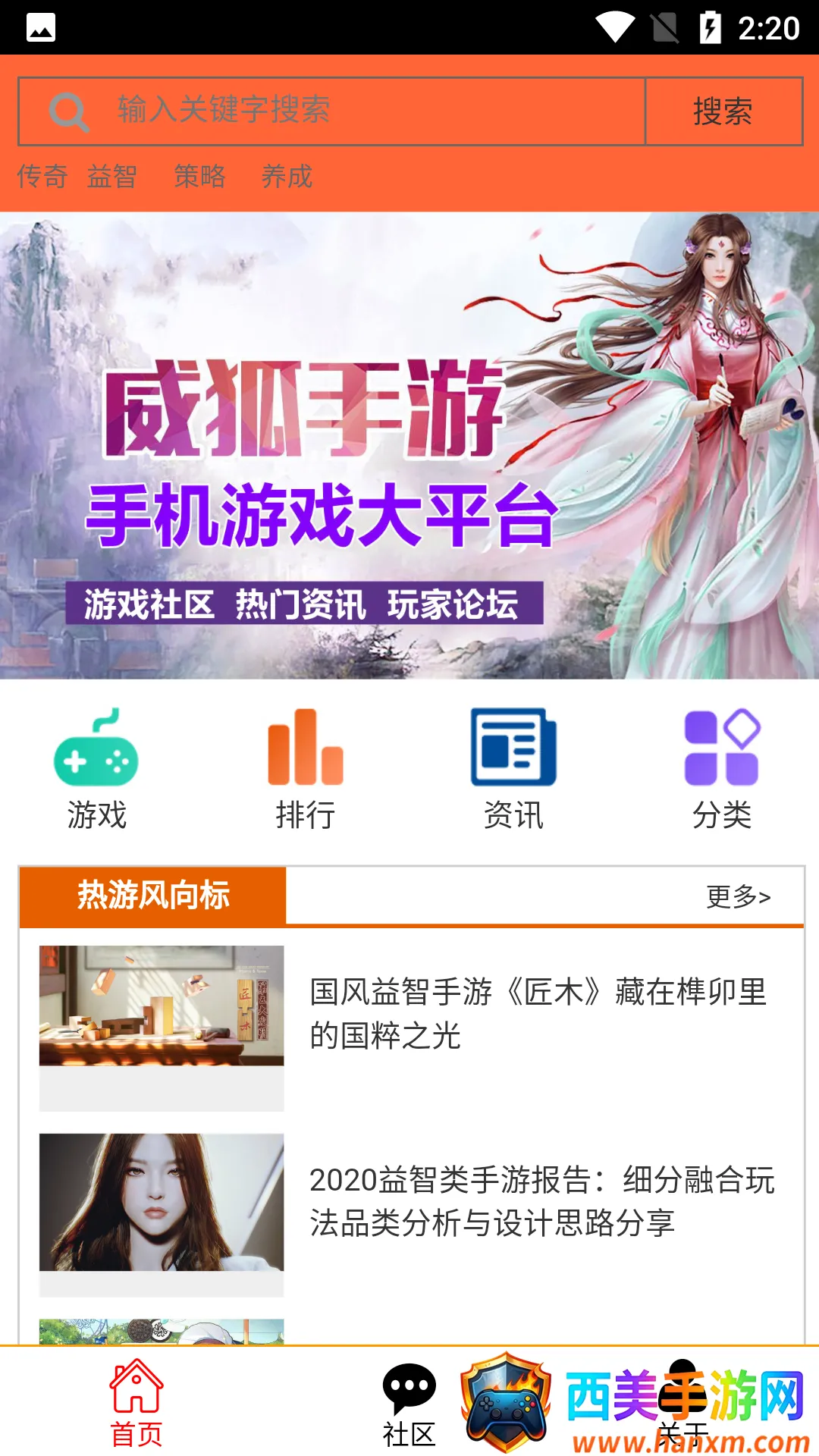Open the 2020益智类手游报告 article
This screenshot has height=1456, width=819.
pyautogui.click(x=541, y=1201)
